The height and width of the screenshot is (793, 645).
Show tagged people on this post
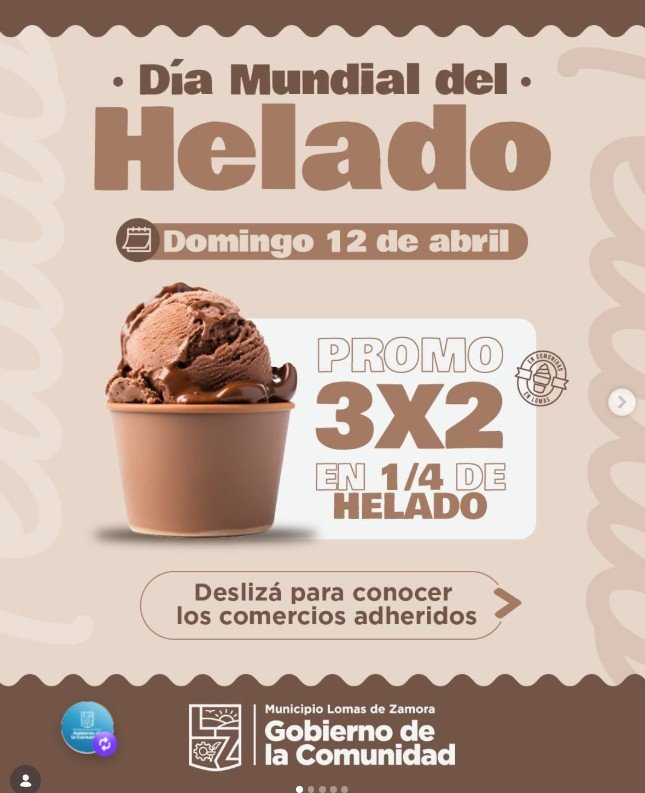[25, 778]
